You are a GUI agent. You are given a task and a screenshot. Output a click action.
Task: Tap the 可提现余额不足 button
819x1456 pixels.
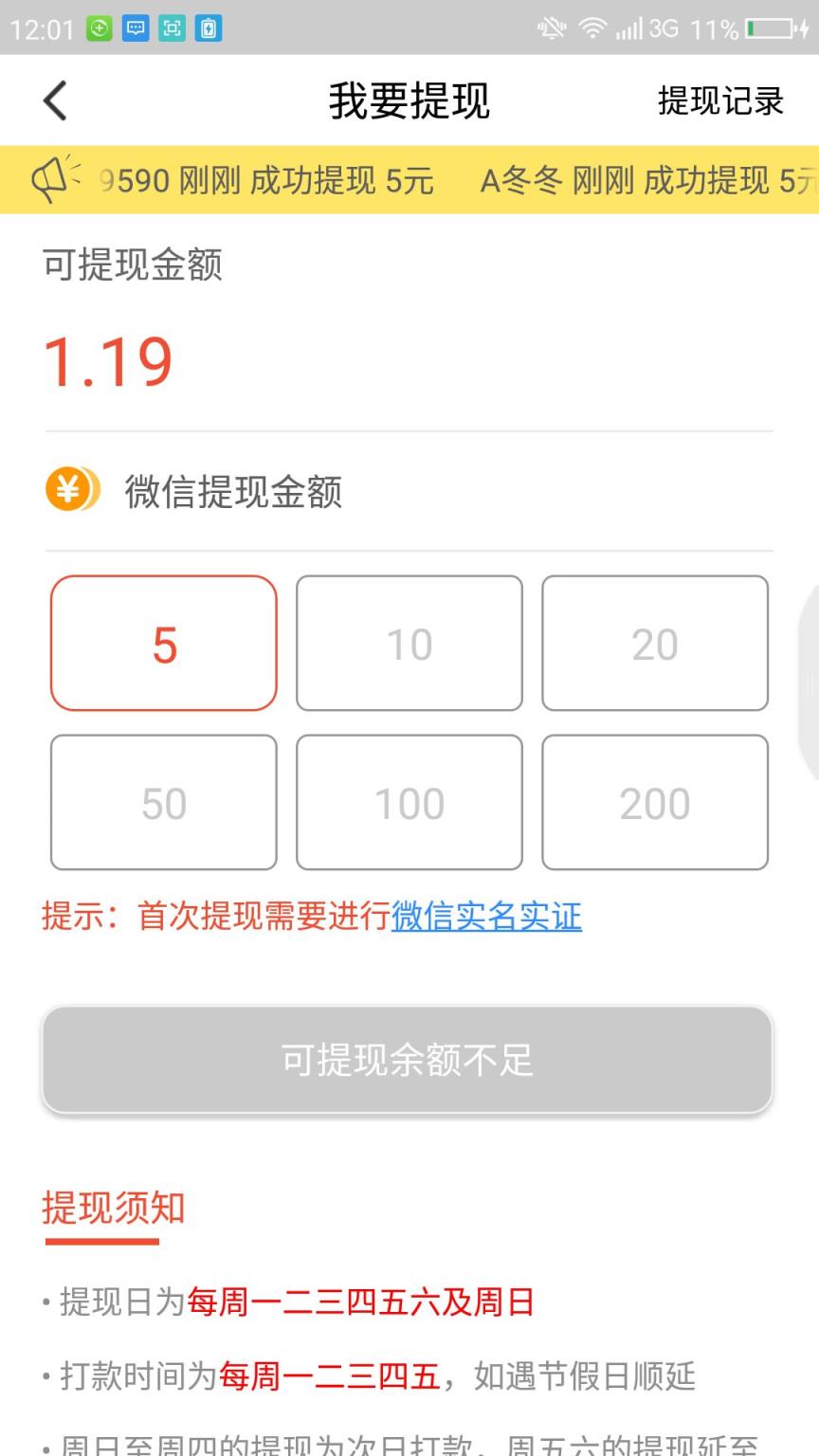click(x=409, y=1060)
